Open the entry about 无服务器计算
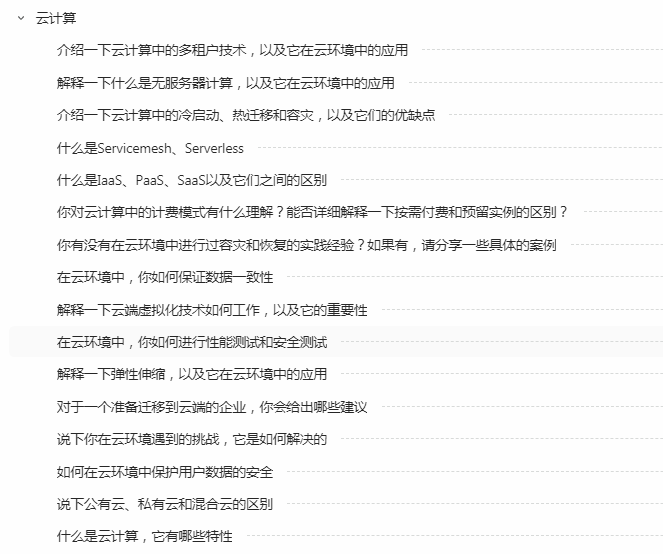663x554 pixels. pyautogui.click(x=225, y=83)
